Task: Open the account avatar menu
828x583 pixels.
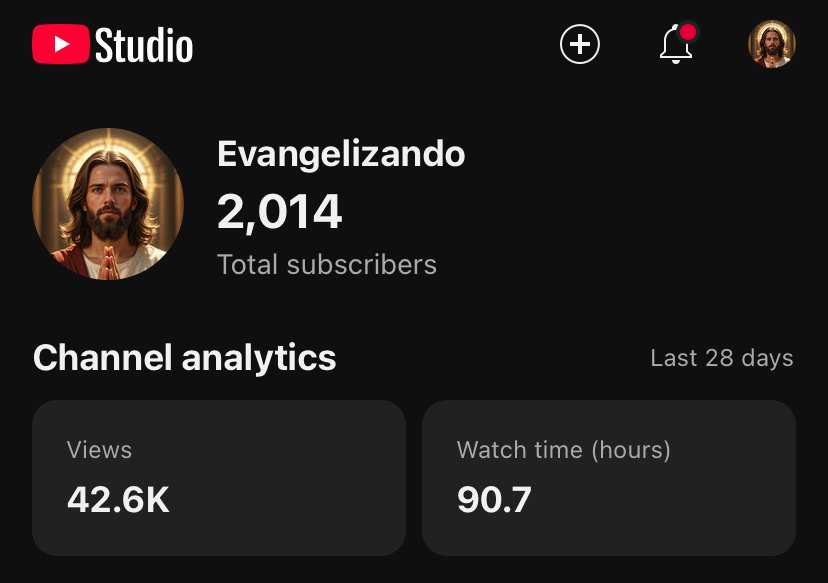Action: pyautogui.click(x=772, y=45)
